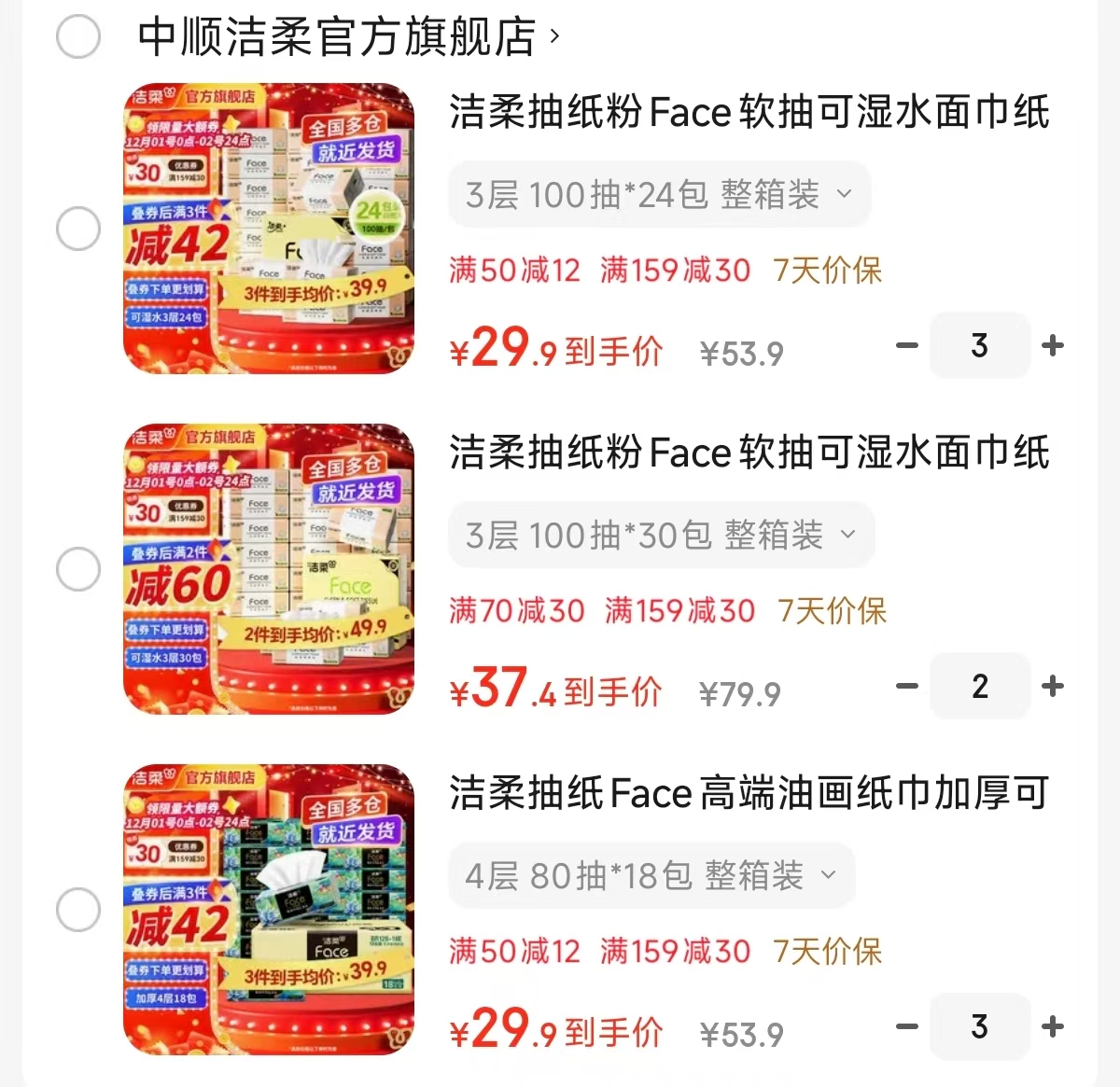Increase quantity of 80抽*18包 item

pos(1053,1026)
